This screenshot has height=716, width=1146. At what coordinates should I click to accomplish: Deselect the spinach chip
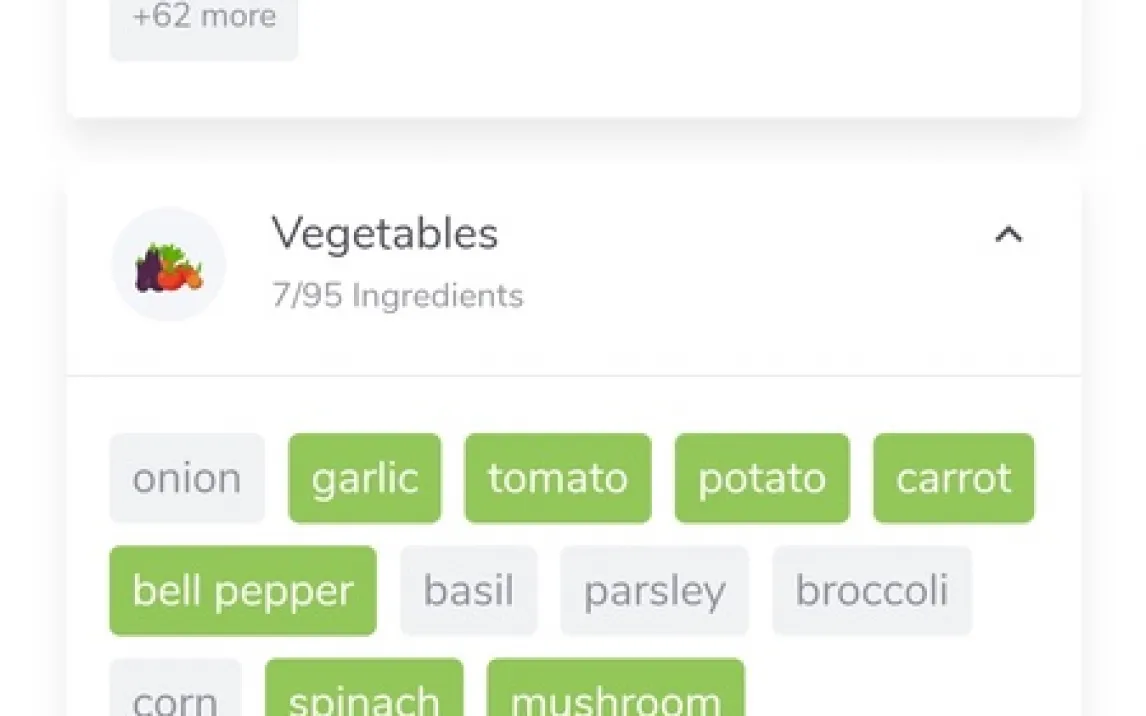pos(364,693)
